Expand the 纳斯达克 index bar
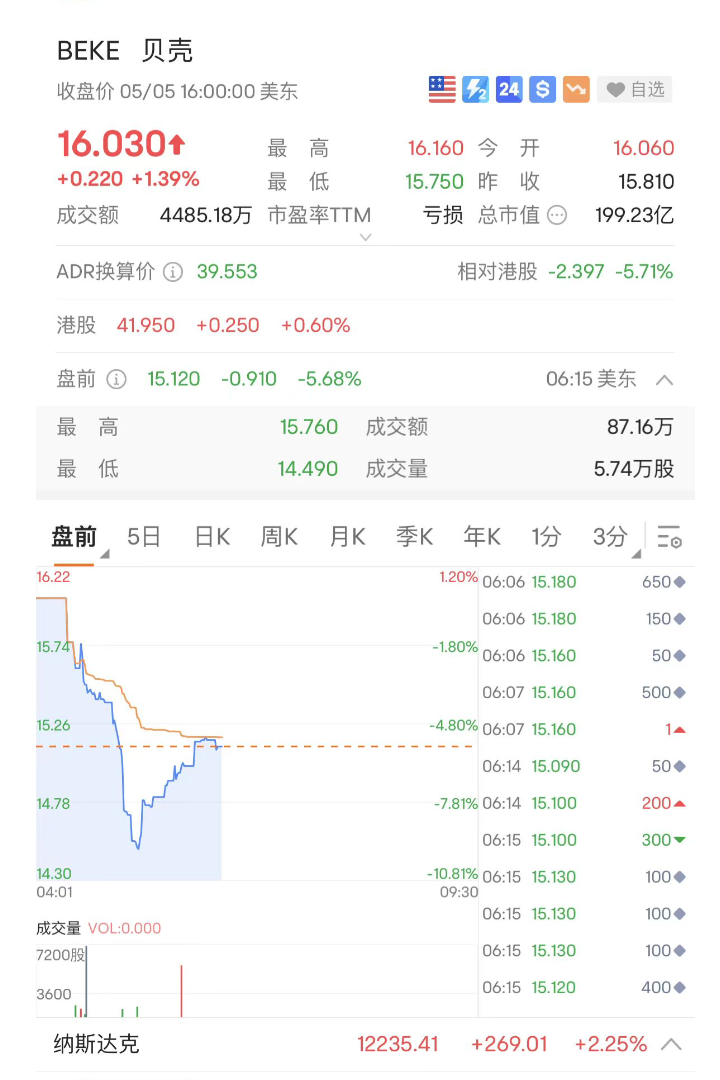720x1080 pixels. 671,1044
